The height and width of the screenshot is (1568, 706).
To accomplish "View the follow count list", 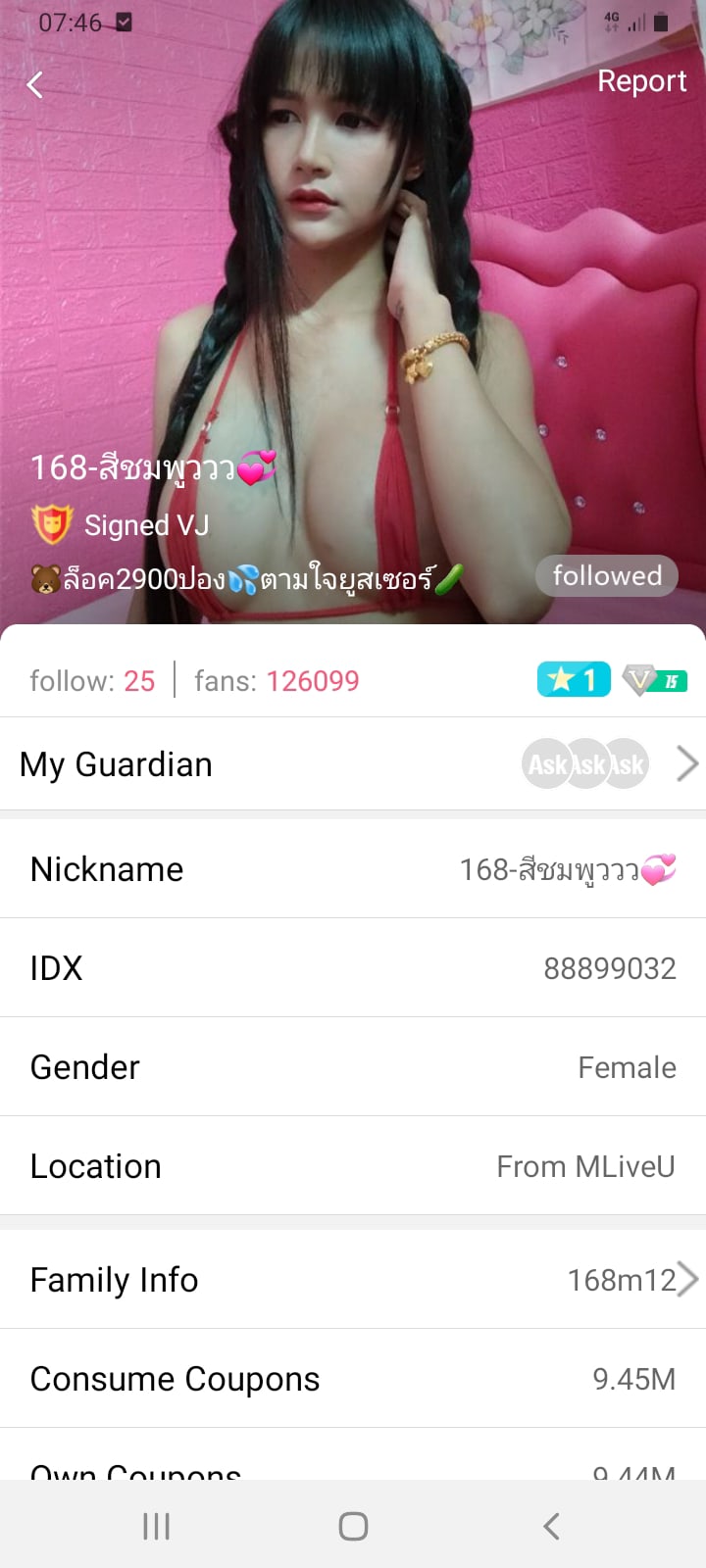I will point(92,680).
